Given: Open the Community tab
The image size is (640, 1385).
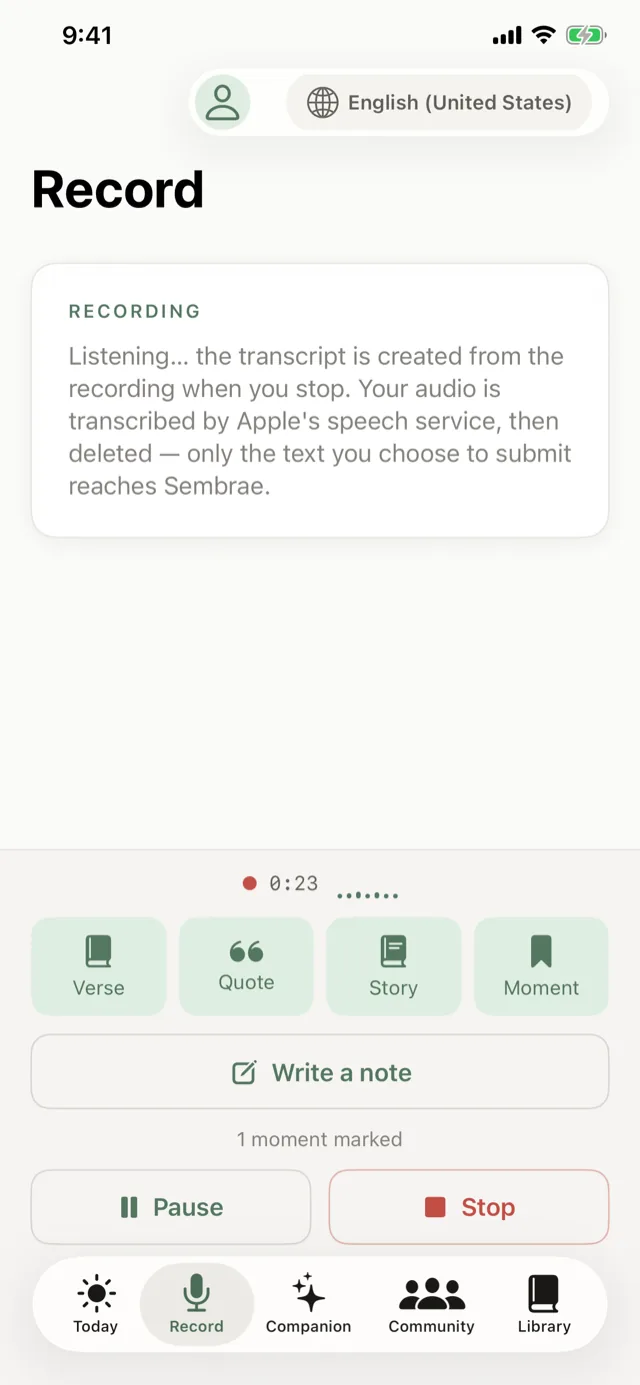Looking at the screenshot, I should click(x=432, y=1305).
